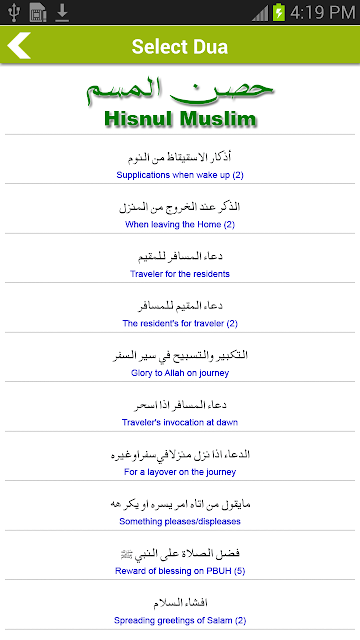
Task: Select When leaving the Home dua
Action: click(180, 209)
